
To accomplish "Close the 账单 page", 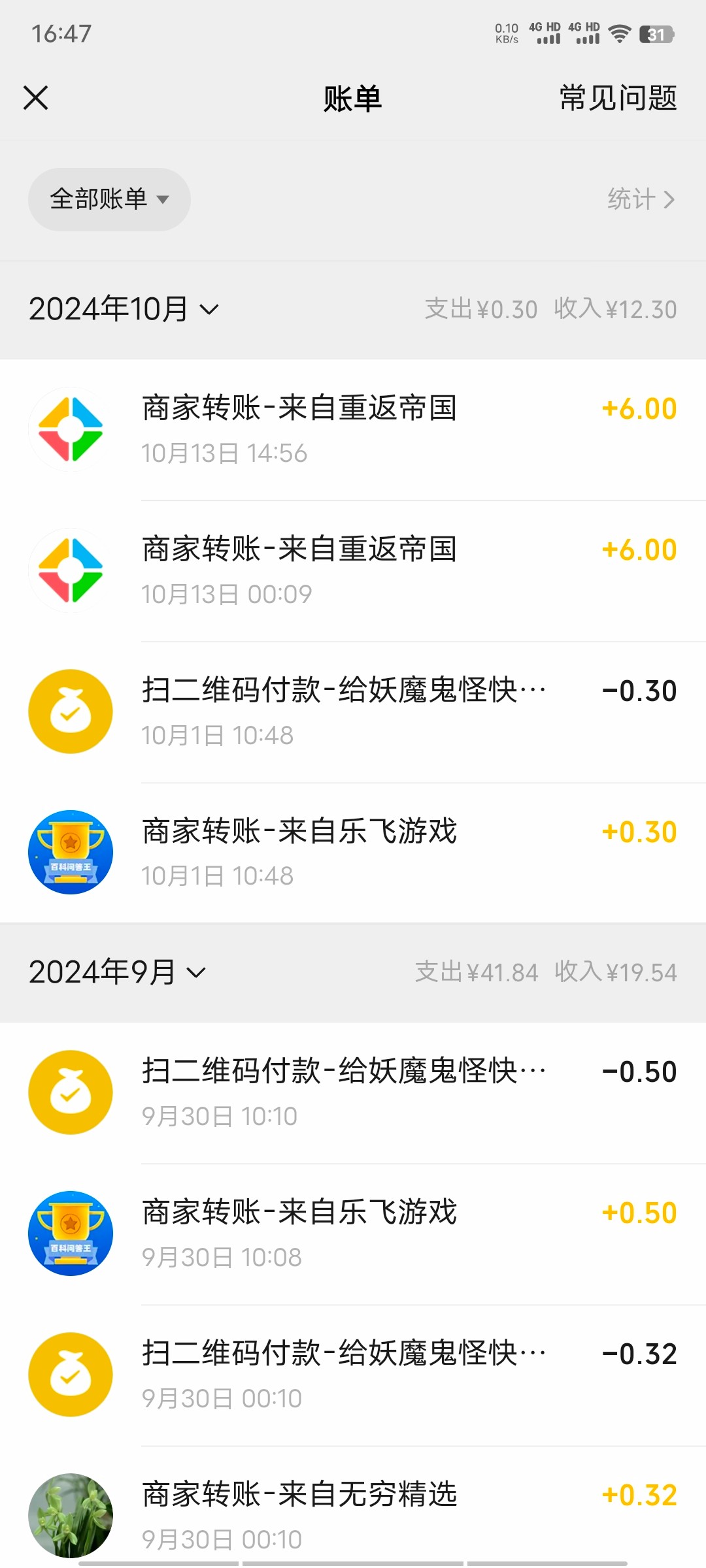I will tap(36, 98).
